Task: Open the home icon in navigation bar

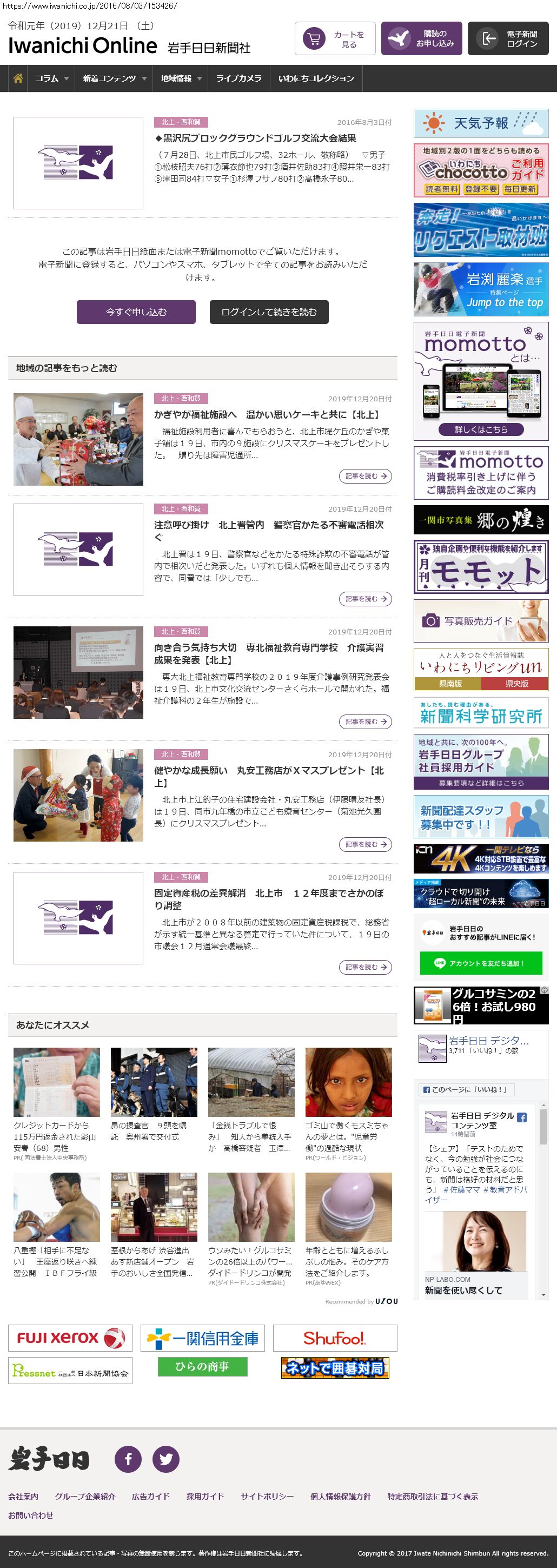Action: coord(18,78)
